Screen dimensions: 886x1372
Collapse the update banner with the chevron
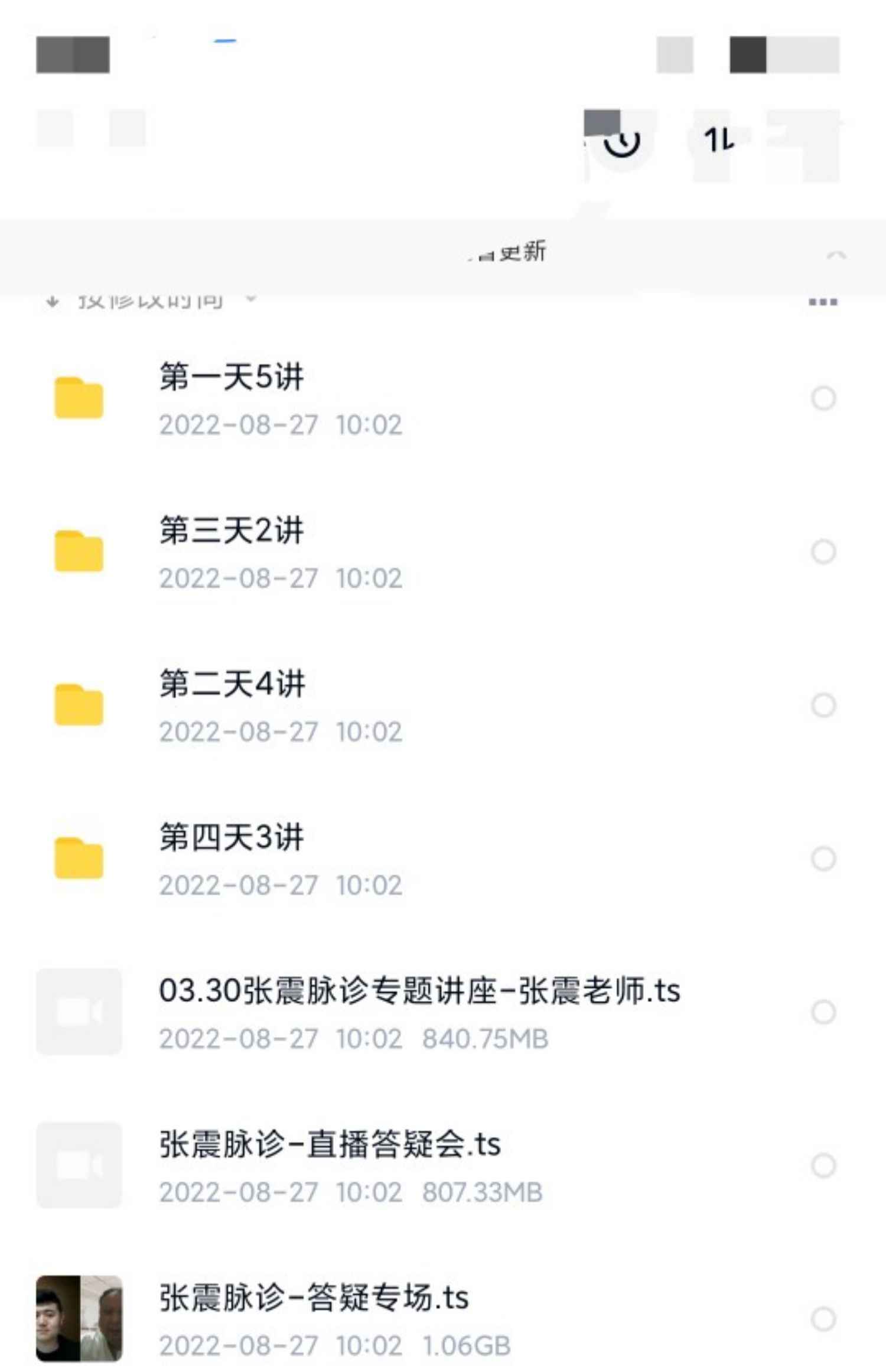point(836,255)
